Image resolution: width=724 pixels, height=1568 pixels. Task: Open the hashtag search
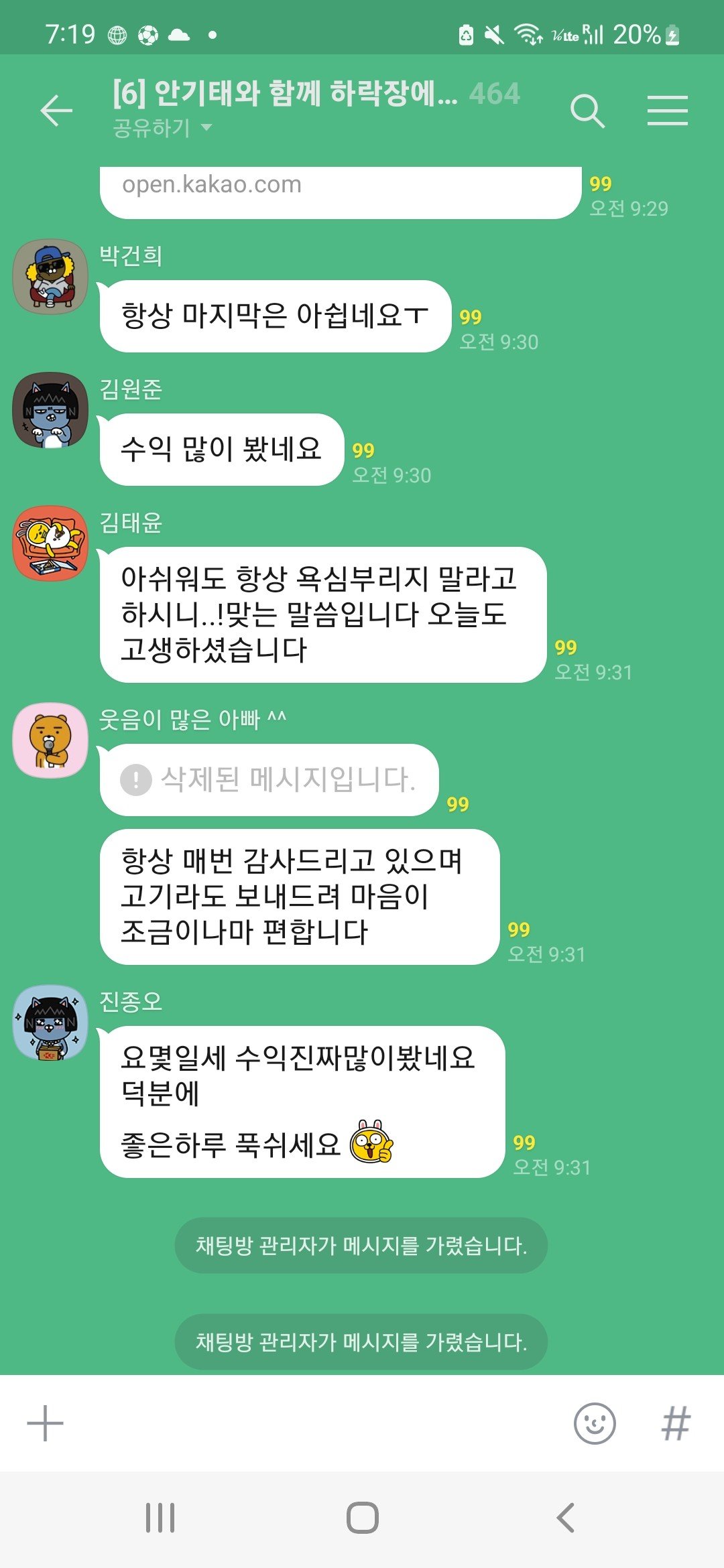click(x=675, y=1423)
